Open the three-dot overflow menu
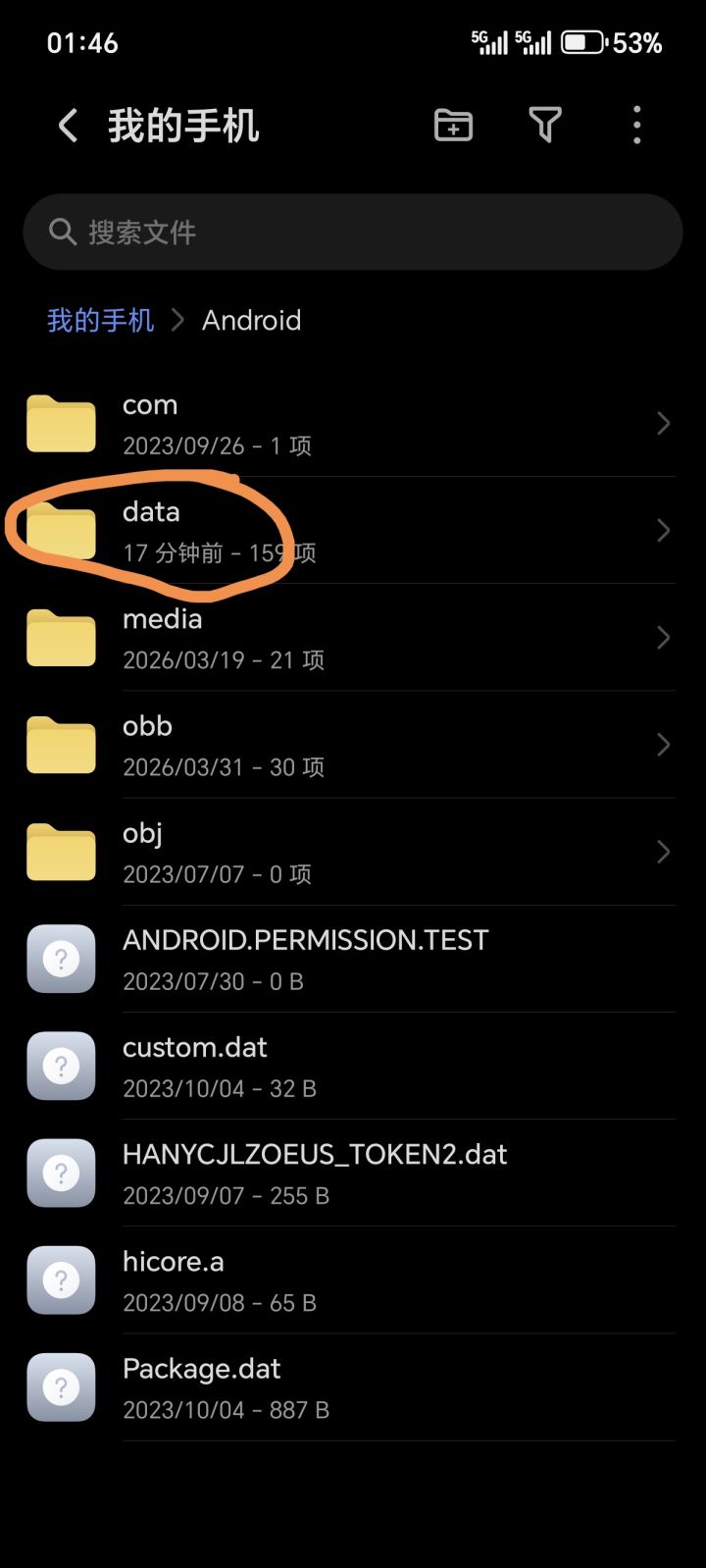706x1568 pixels. (636, 125)
